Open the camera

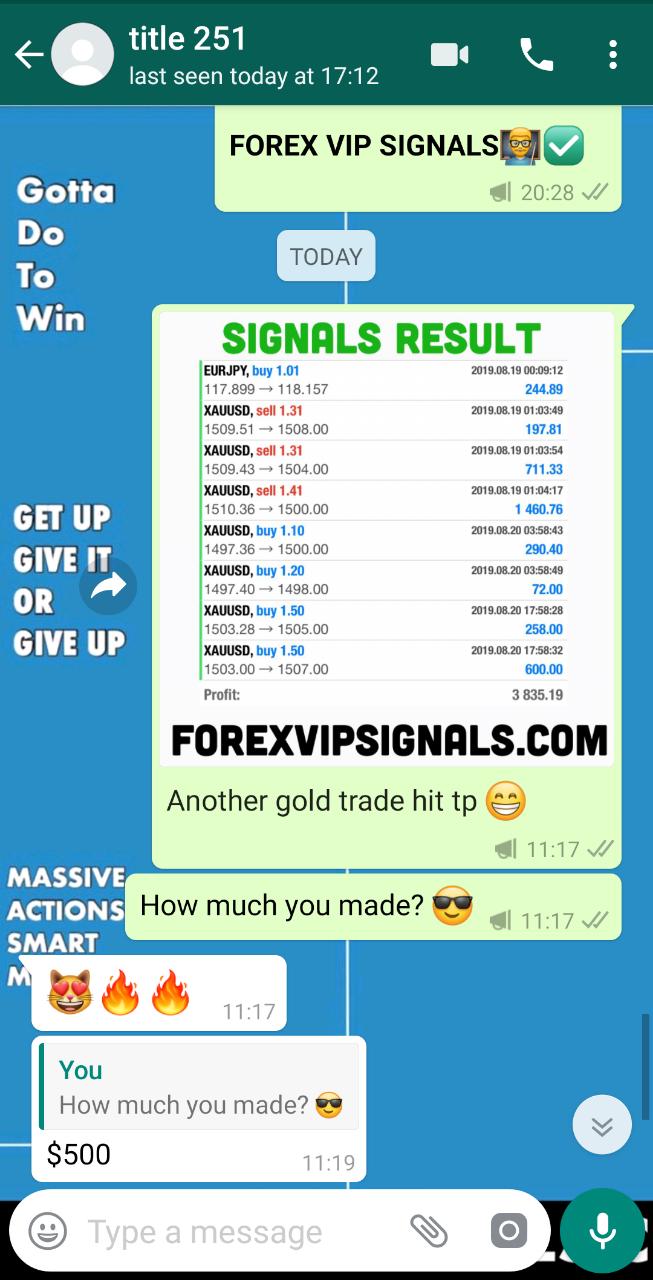tap(508, 1231)
